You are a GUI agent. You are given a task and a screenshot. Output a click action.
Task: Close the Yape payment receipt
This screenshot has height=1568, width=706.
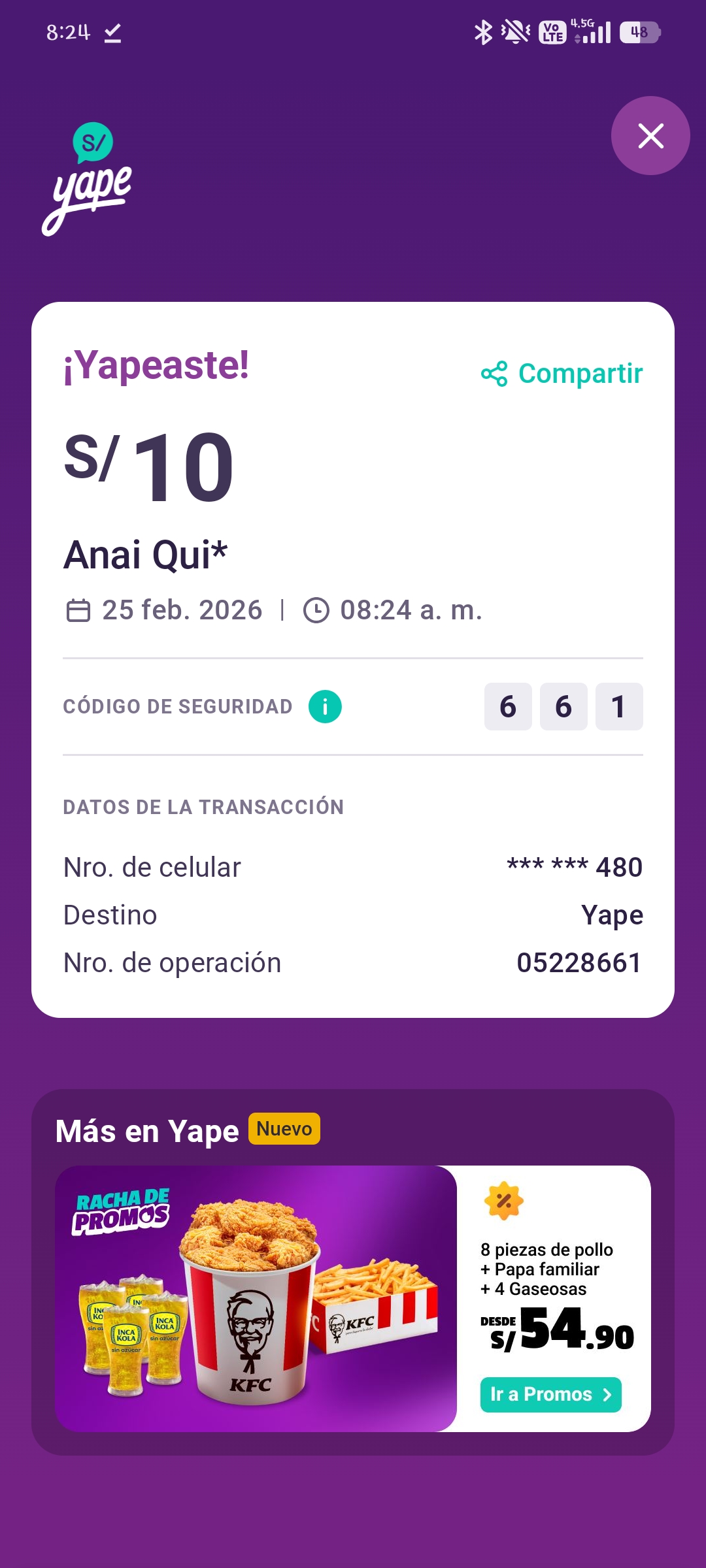[x=650, y=136]
